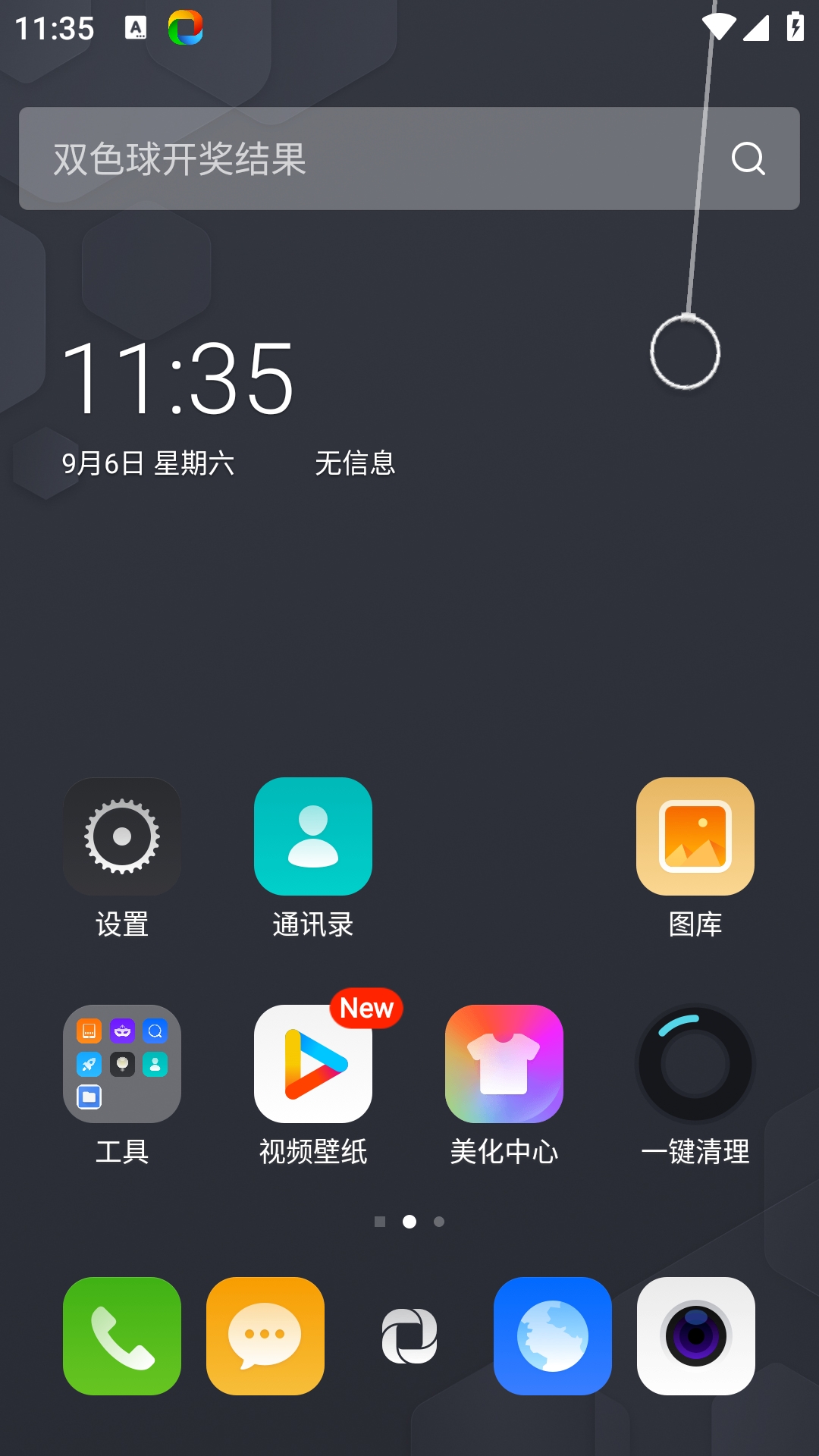This screenshot has width=819, height=1456.
Task: Launch the 视频壁纸 video wallpaper app
Action: (313, 1064)
